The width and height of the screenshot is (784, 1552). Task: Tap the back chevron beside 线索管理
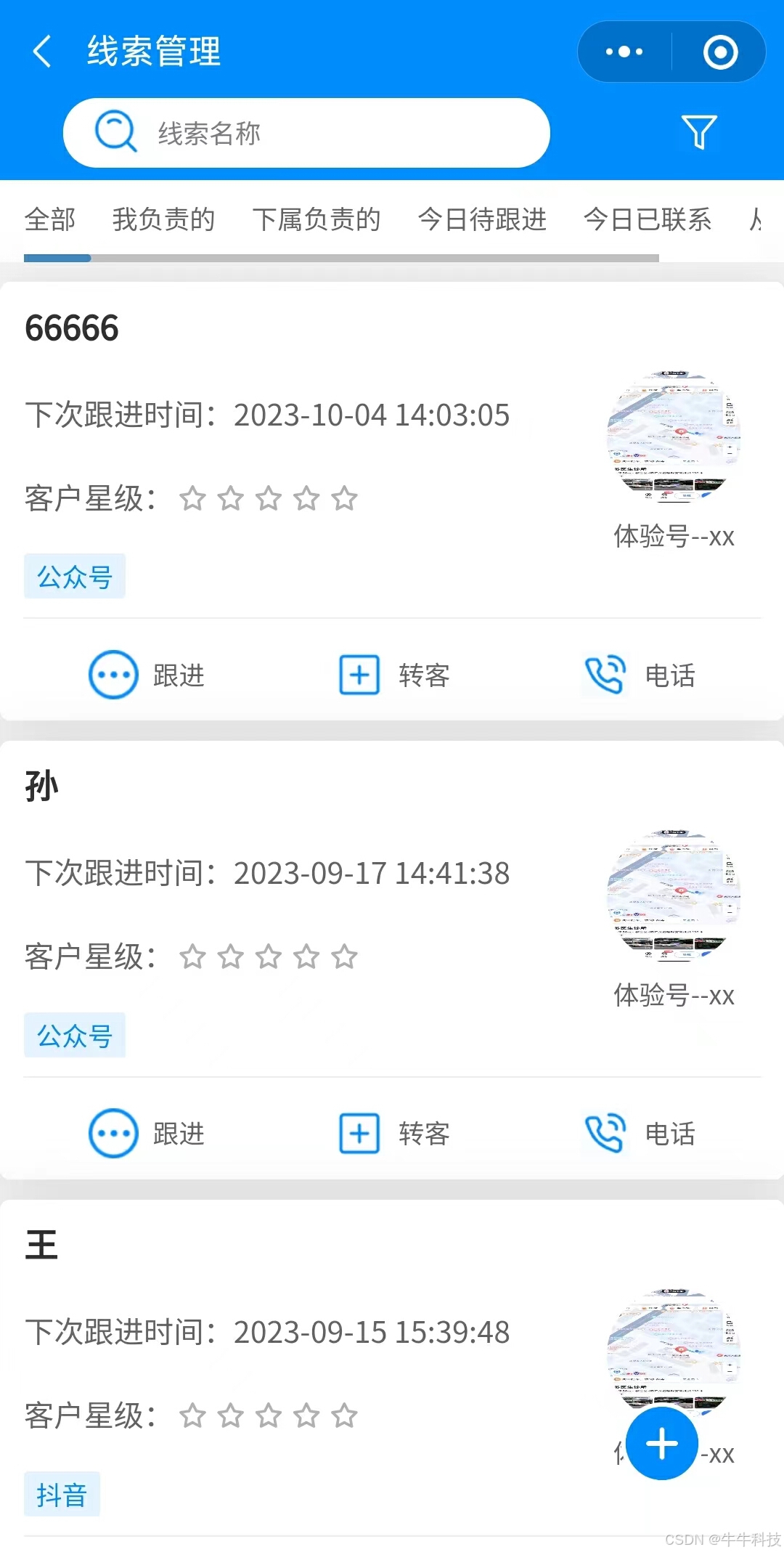[41, 52]
